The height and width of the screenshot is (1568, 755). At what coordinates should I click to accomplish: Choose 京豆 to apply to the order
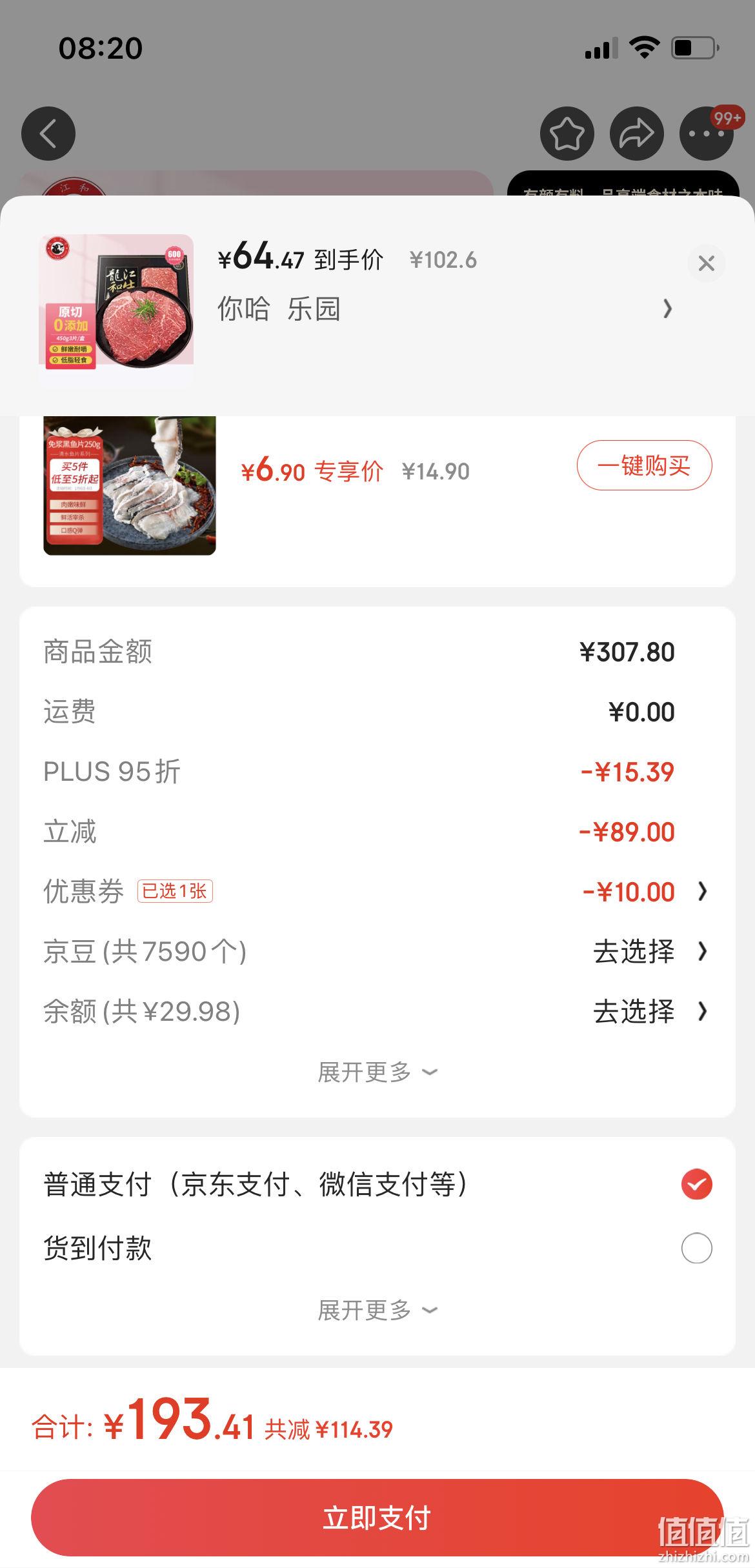click(377, 952)
